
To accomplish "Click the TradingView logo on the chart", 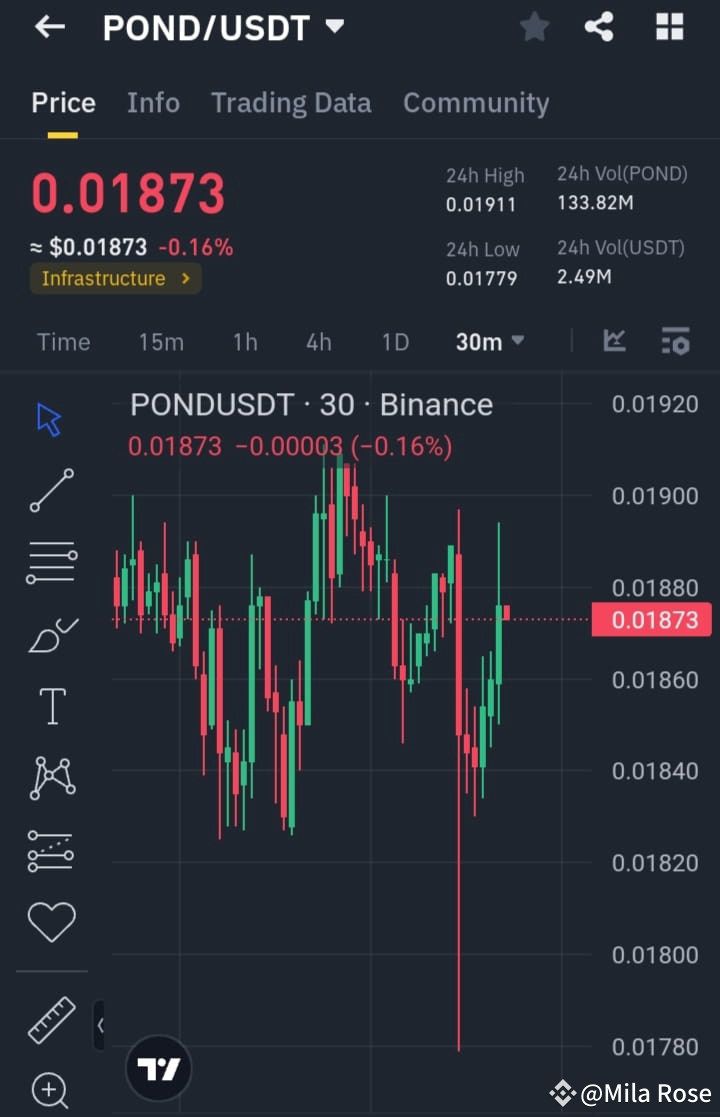I will click(x=158, y=1068).
